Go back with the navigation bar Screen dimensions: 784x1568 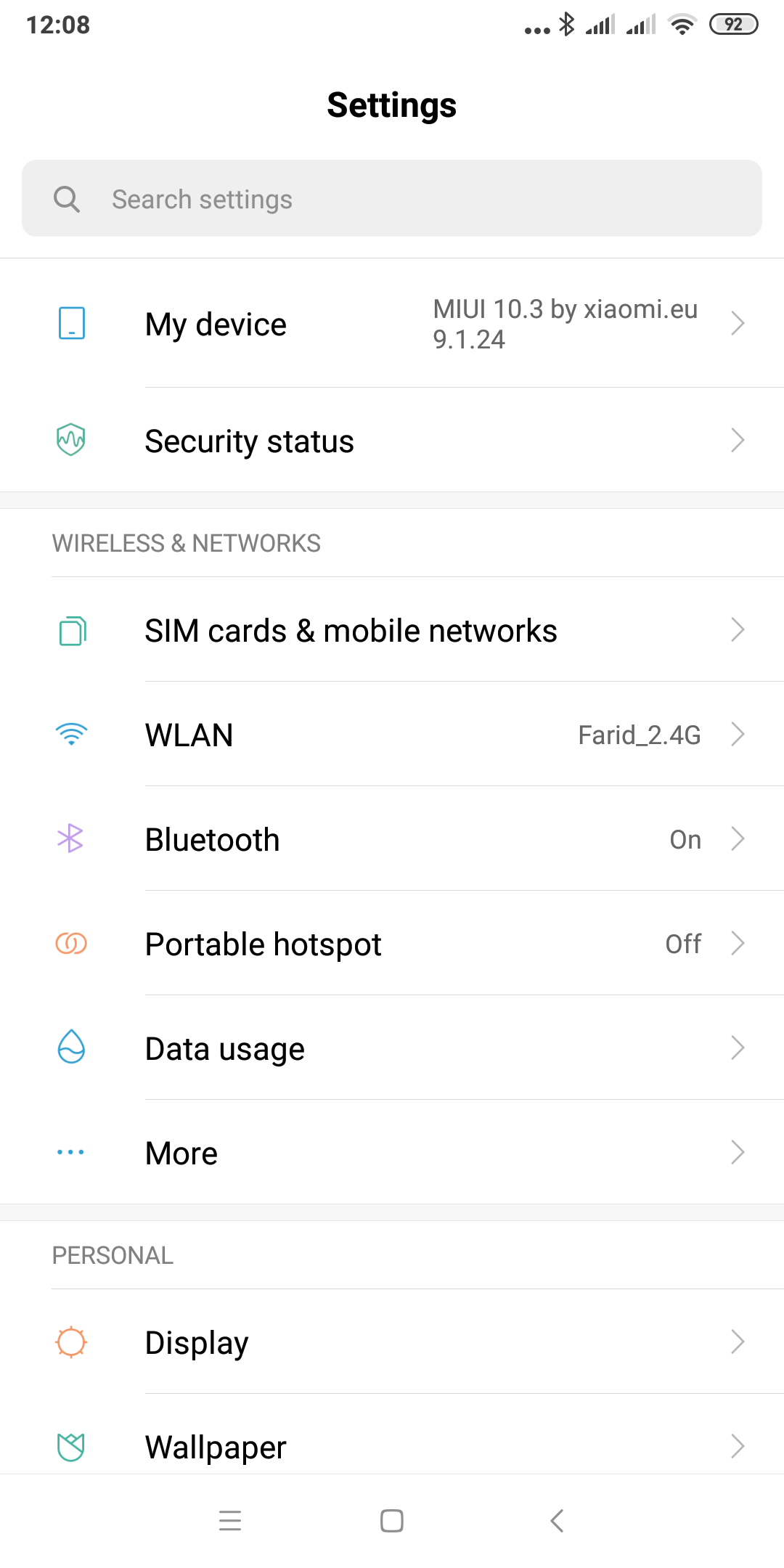[557, 1520]
